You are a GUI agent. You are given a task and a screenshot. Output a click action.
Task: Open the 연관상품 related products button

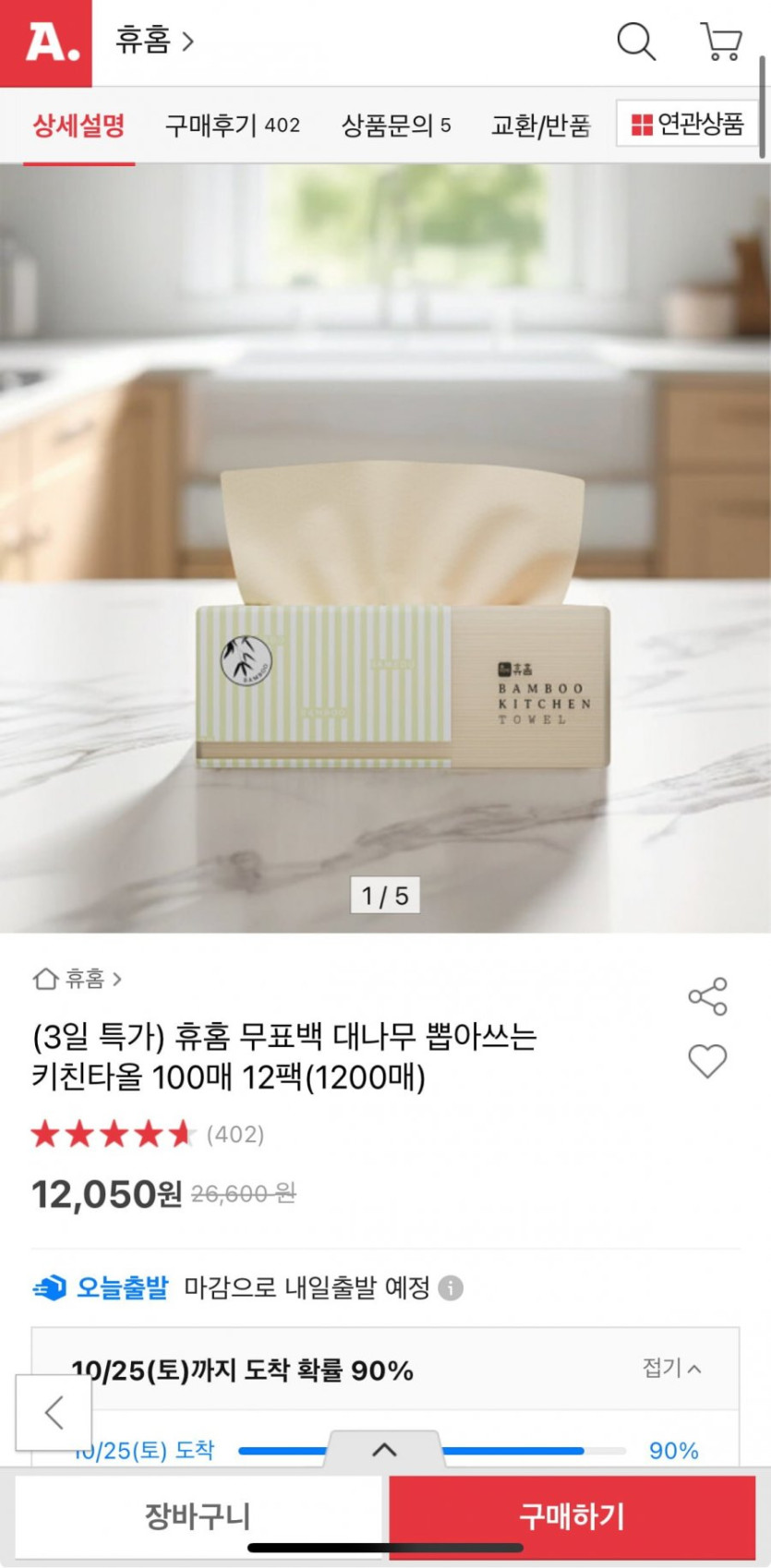(x=687, y=124)
